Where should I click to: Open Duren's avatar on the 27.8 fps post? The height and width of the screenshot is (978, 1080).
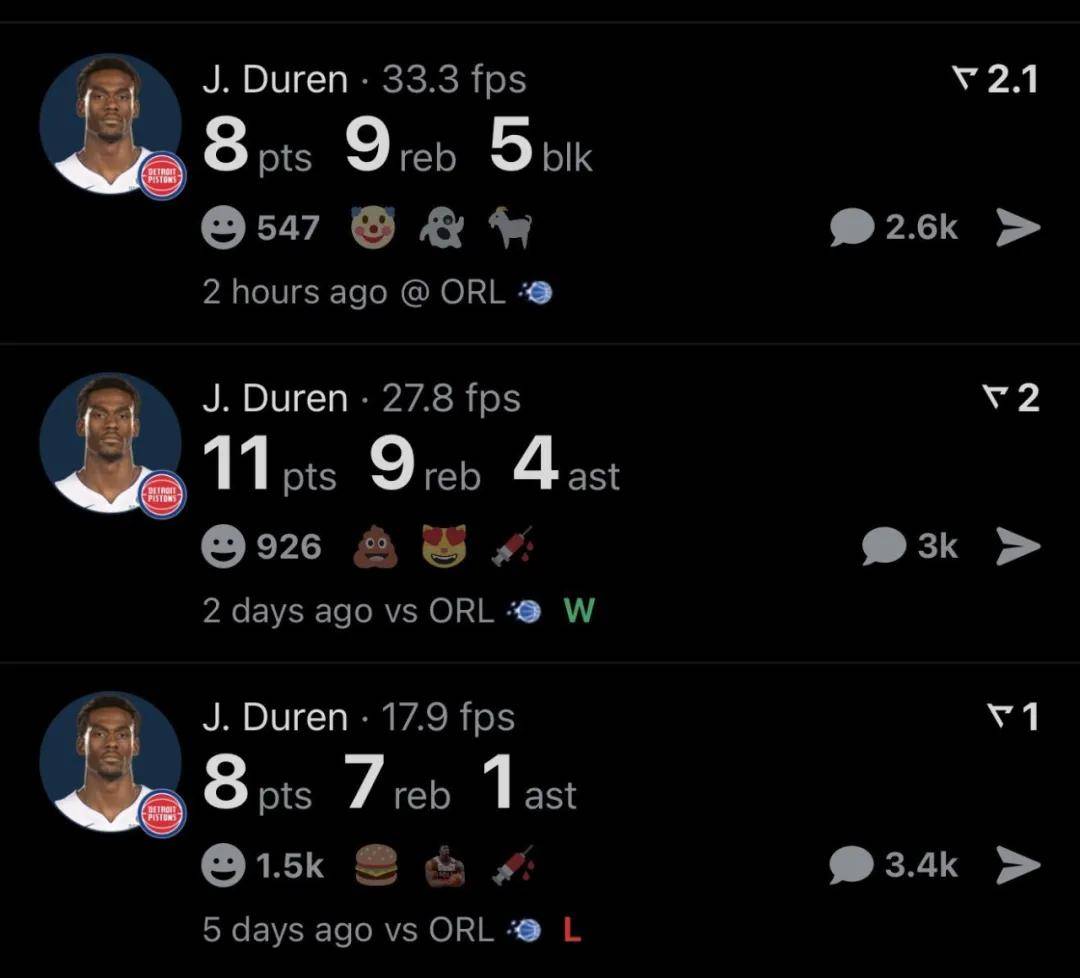[x=110, y=444]
